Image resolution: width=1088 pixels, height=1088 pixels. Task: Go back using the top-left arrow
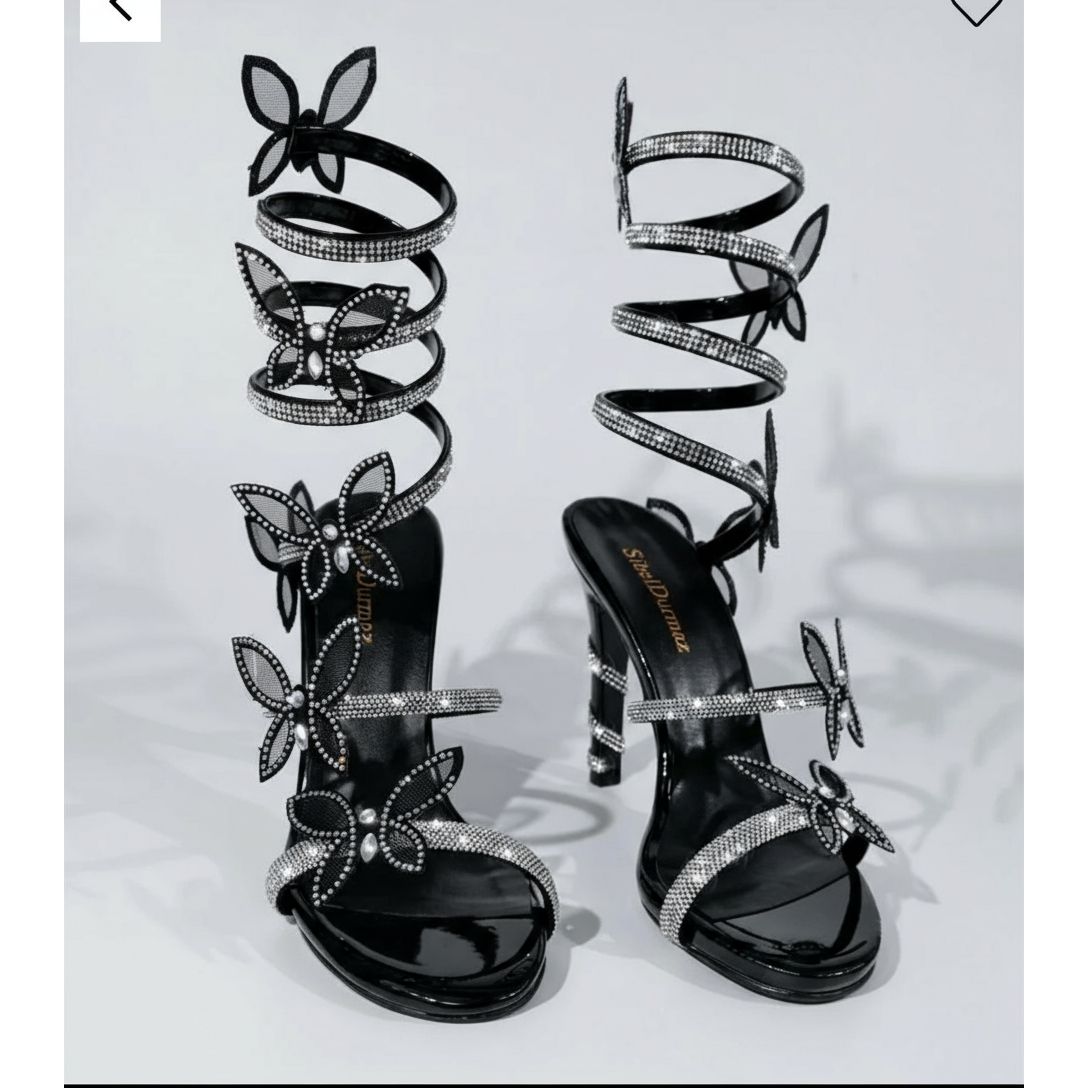(x=120, y=8)
